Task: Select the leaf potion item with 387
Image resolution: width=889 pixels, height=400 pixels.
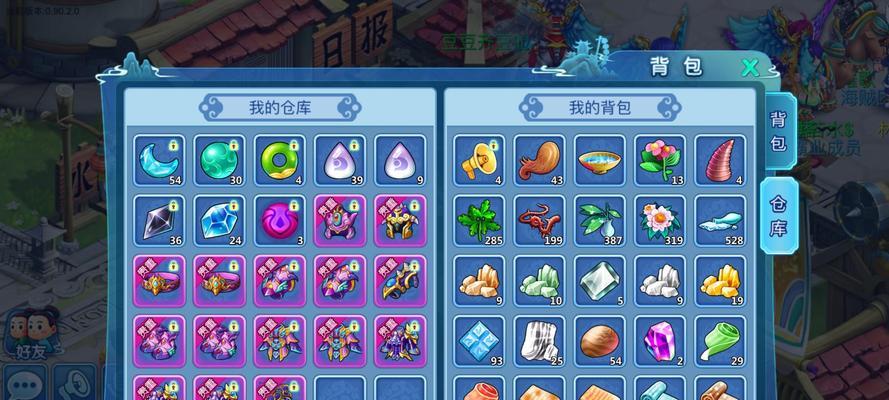Action: [599, 220]
